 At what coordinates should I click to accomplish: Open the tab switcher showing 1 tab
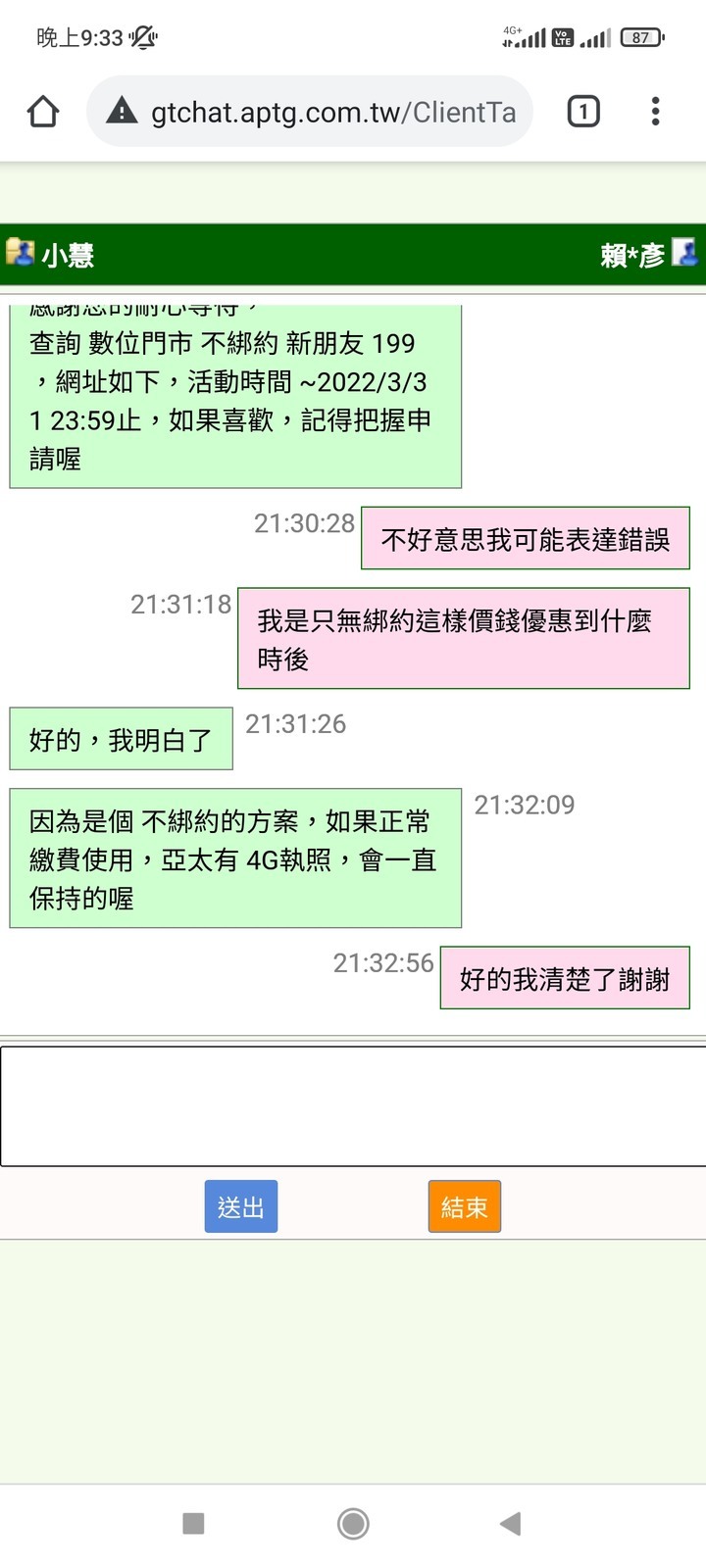[583, 112]
